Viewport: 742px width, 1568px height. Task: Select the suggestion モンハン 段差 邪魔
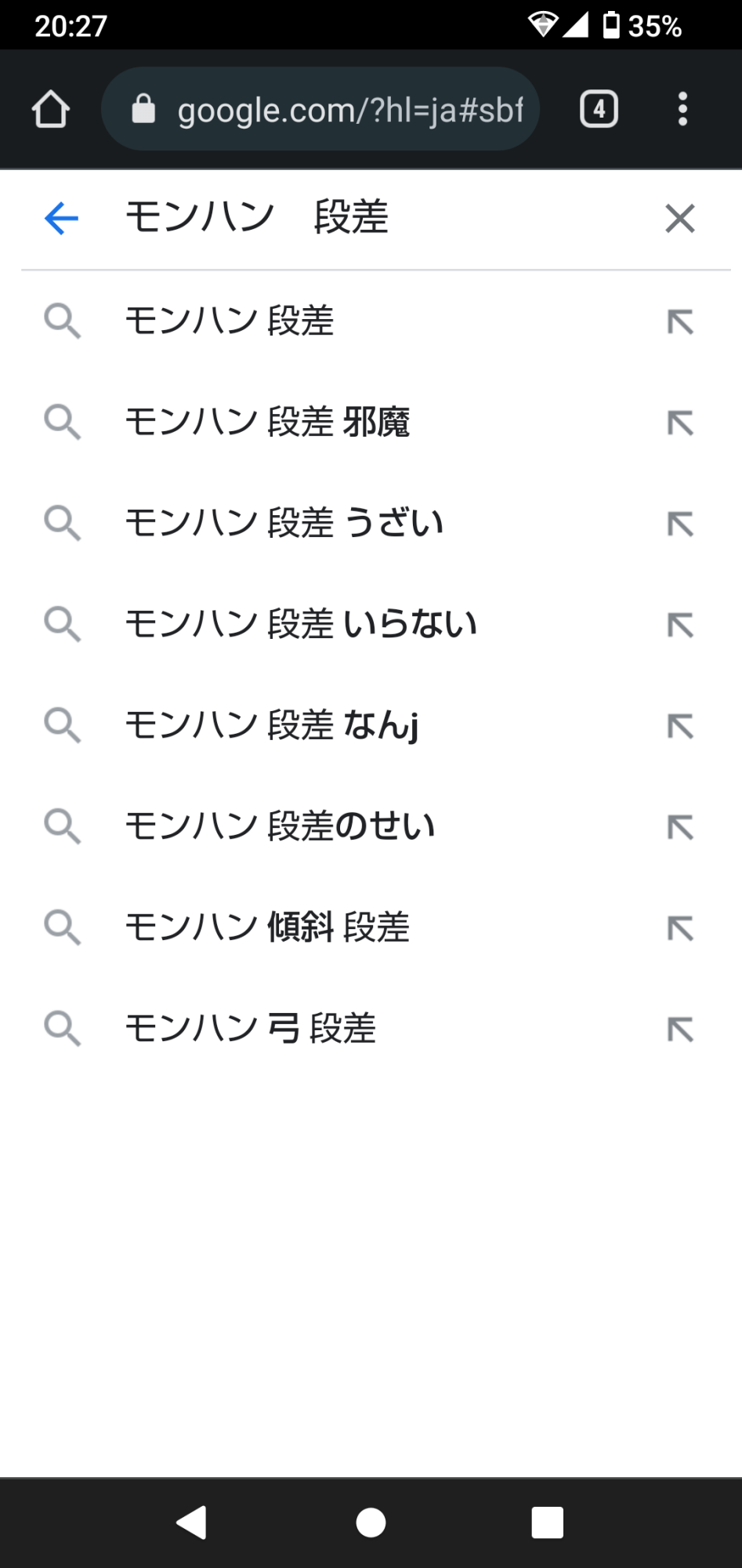371,423
